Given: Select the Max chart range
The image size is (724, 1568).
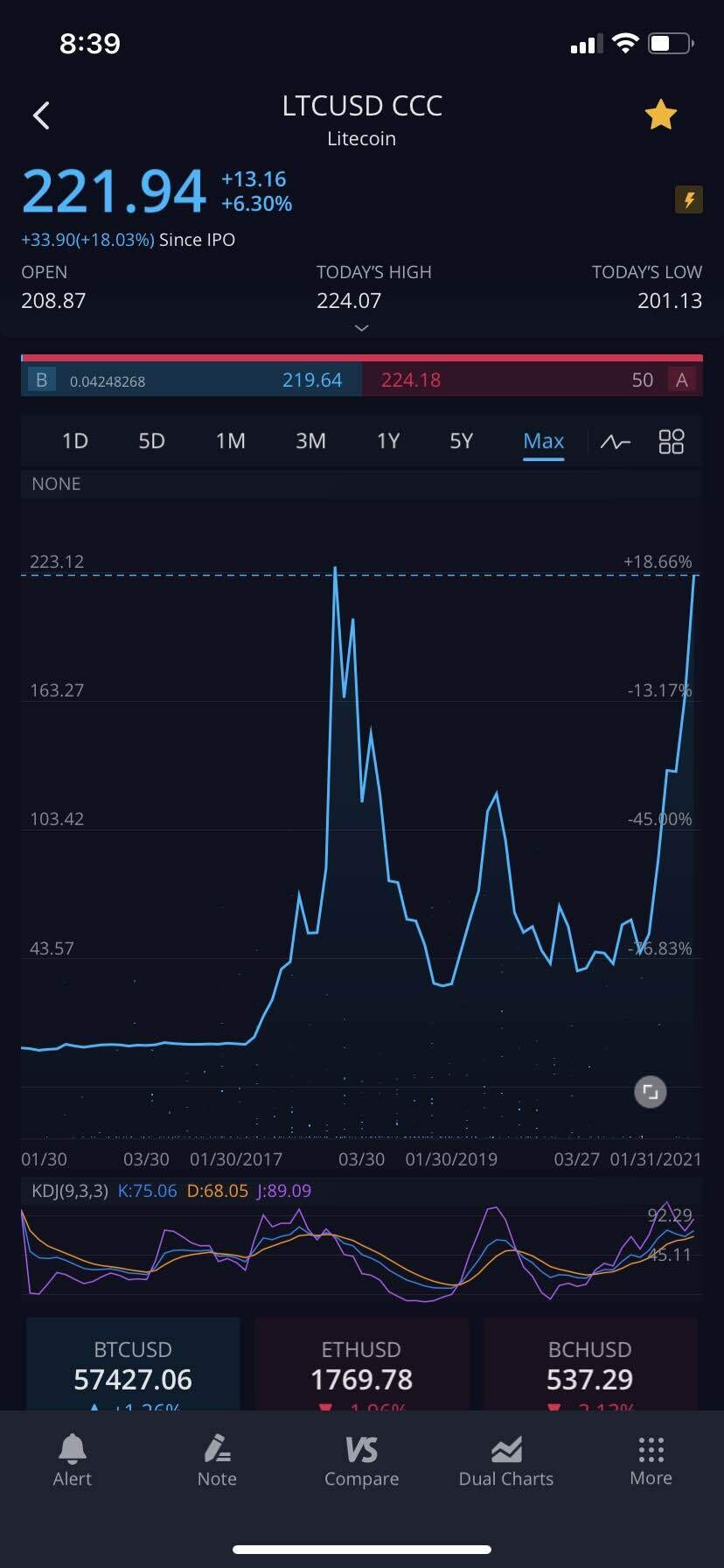Looking at the screenshot, I should pos(543,441).
